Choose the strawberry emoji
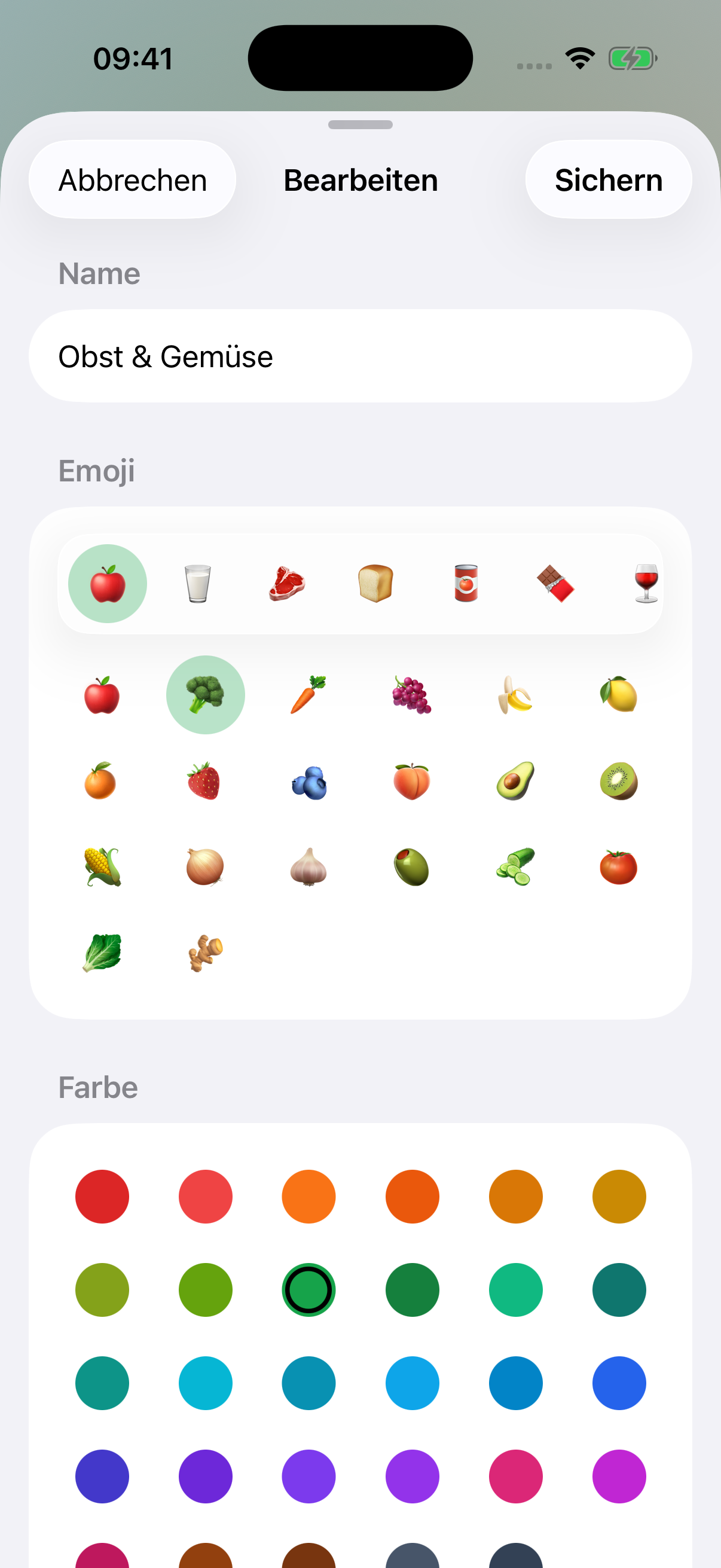This screenshot has height=1568, width=721. coord(205,781)
